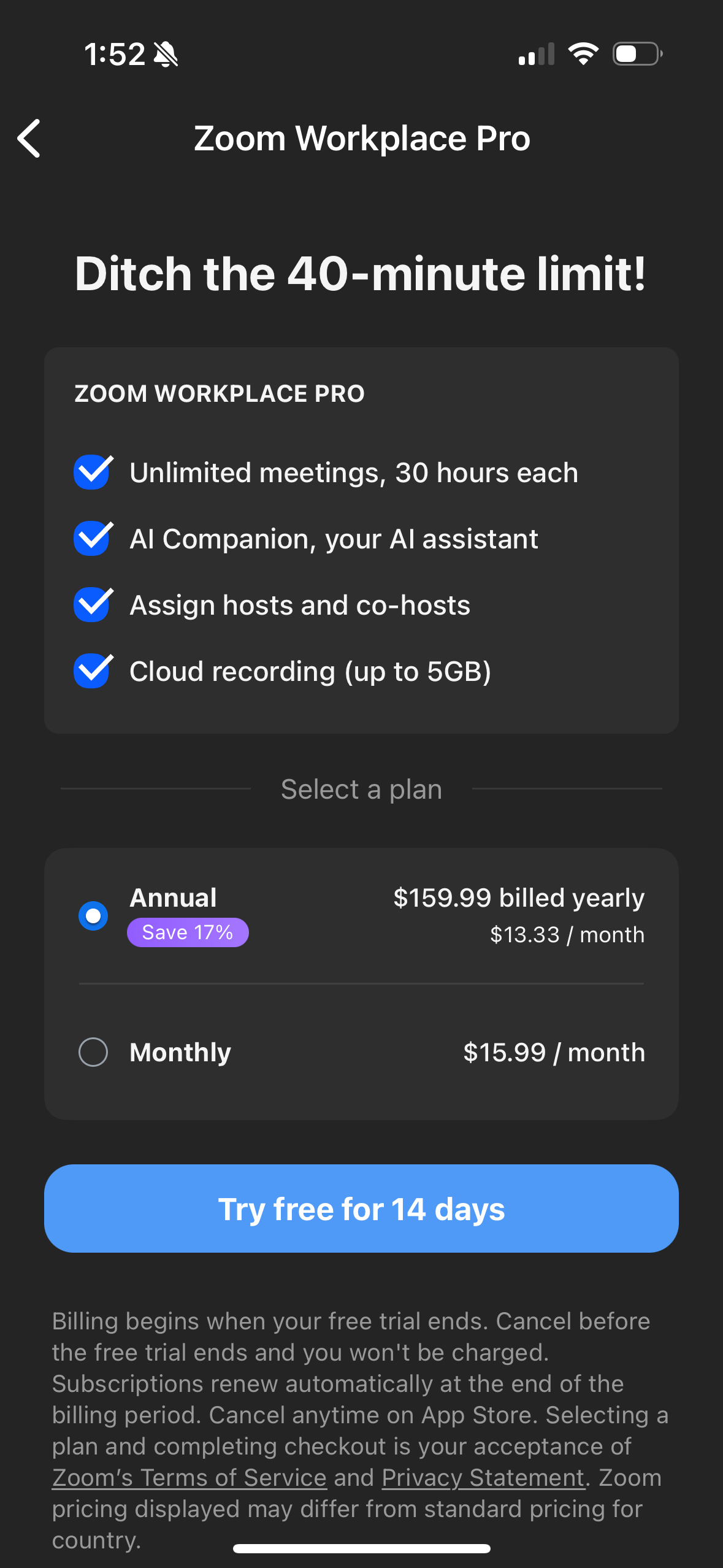Select the Monthly plan radio button
This screenshot has width=723, height=1568.
coord(93,1051)
